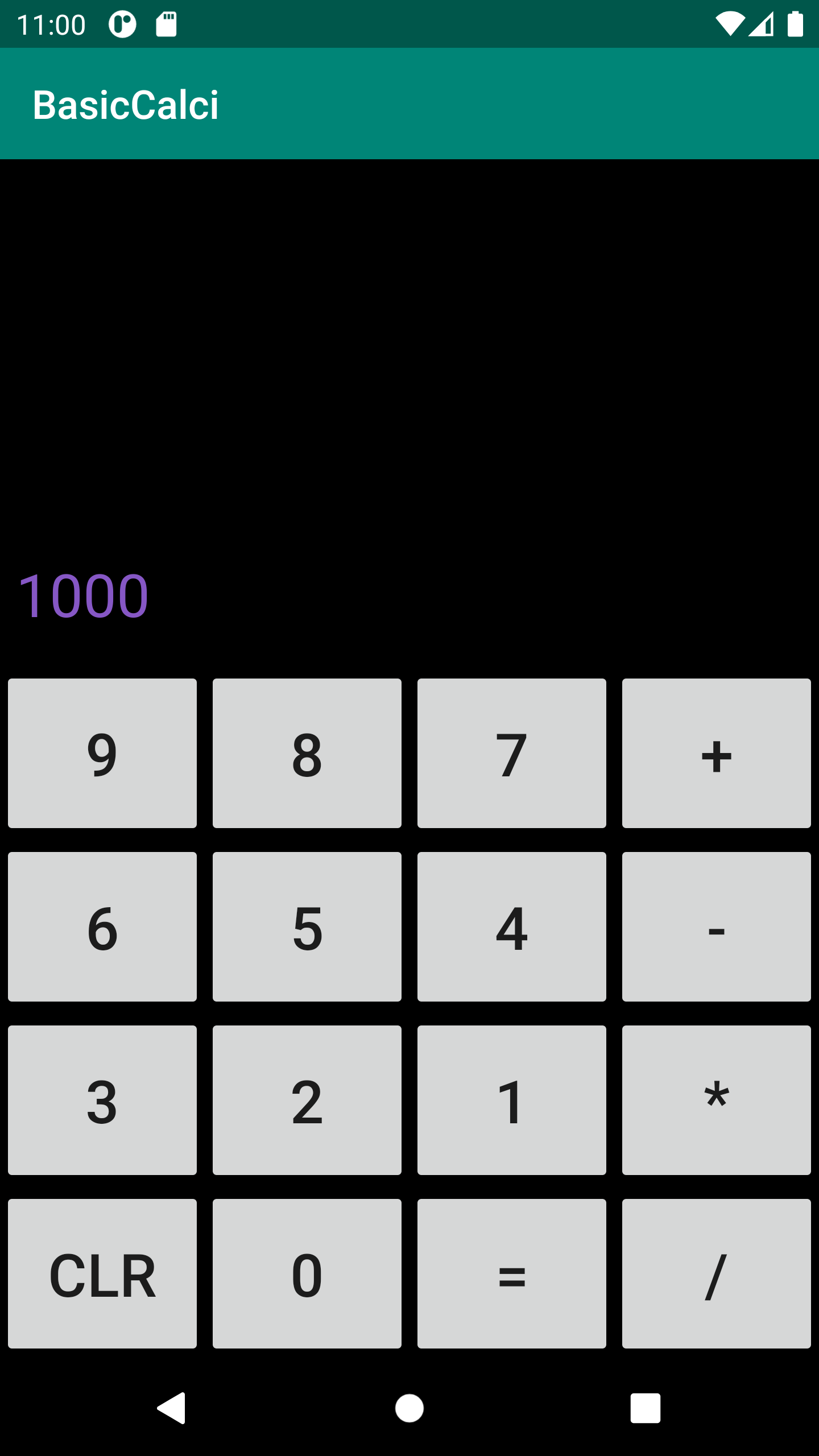The image size is (819, 1456).
Task: Enter digit 2
Action: 307,1100
